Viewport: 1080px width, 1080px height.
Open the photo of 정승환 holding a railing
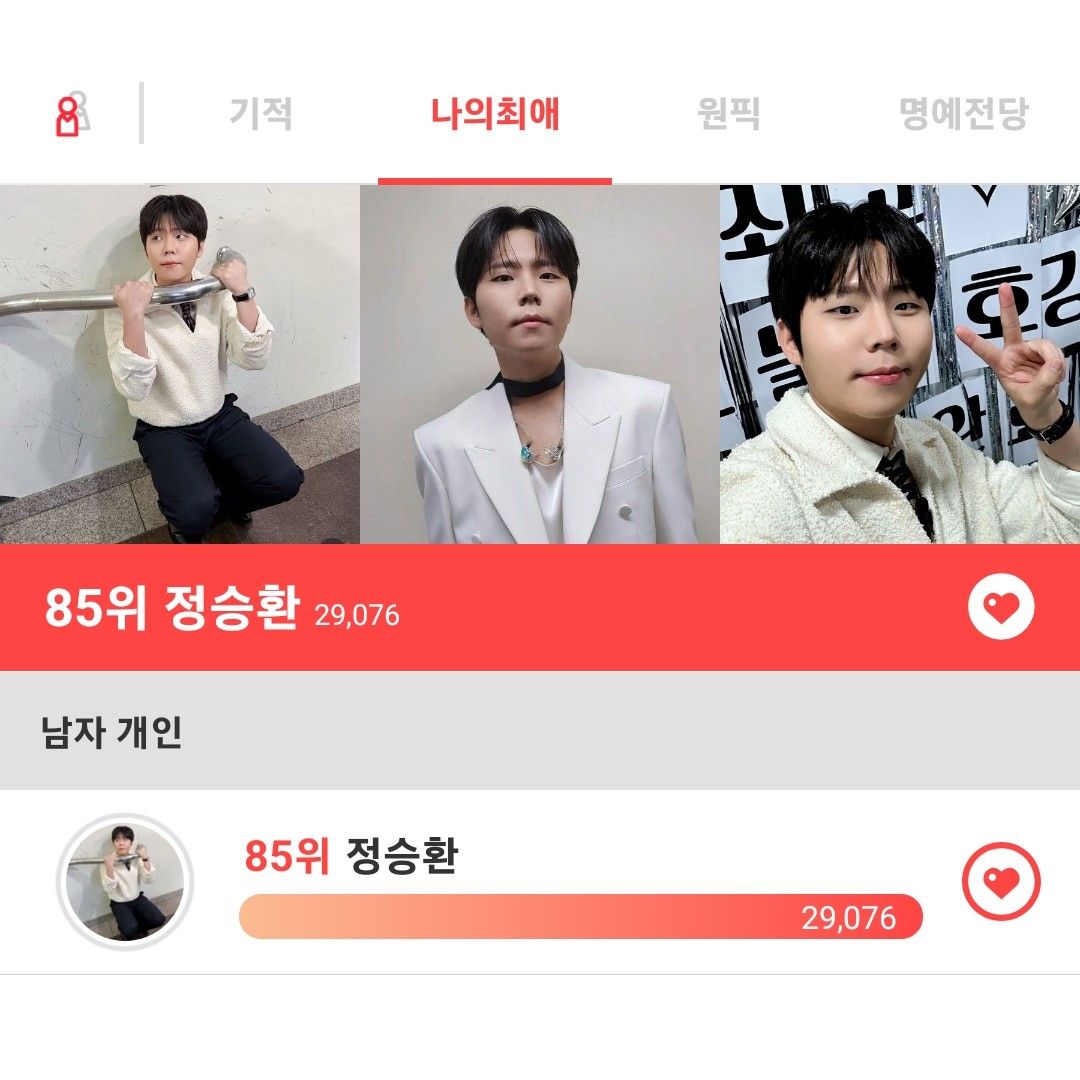coord(180,365)
